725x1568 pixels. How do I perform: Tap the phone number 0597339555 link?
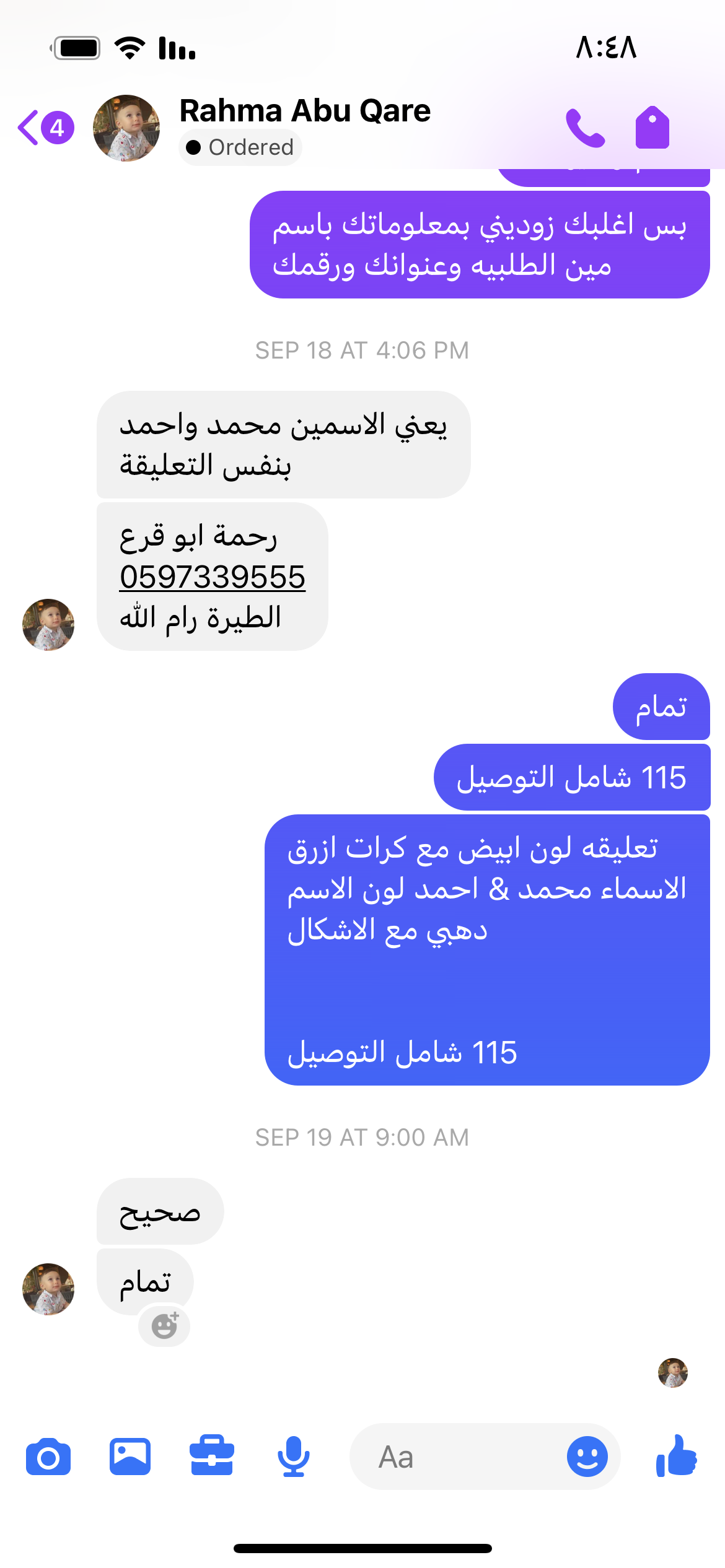(x=213, y=577)
